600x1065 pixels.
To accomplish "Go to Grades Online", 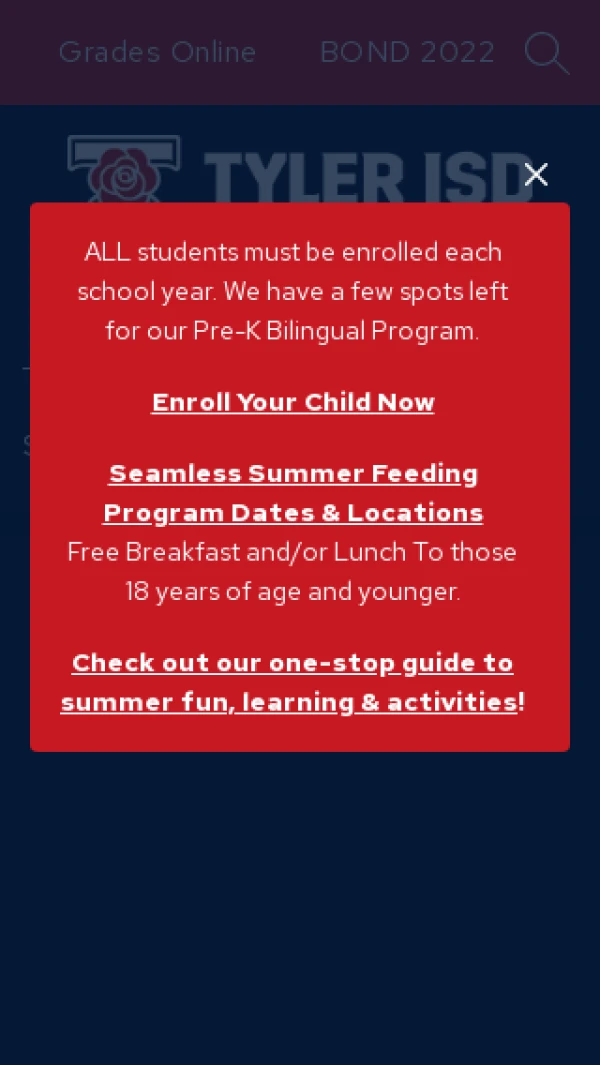I will click(x=158, y=52).
